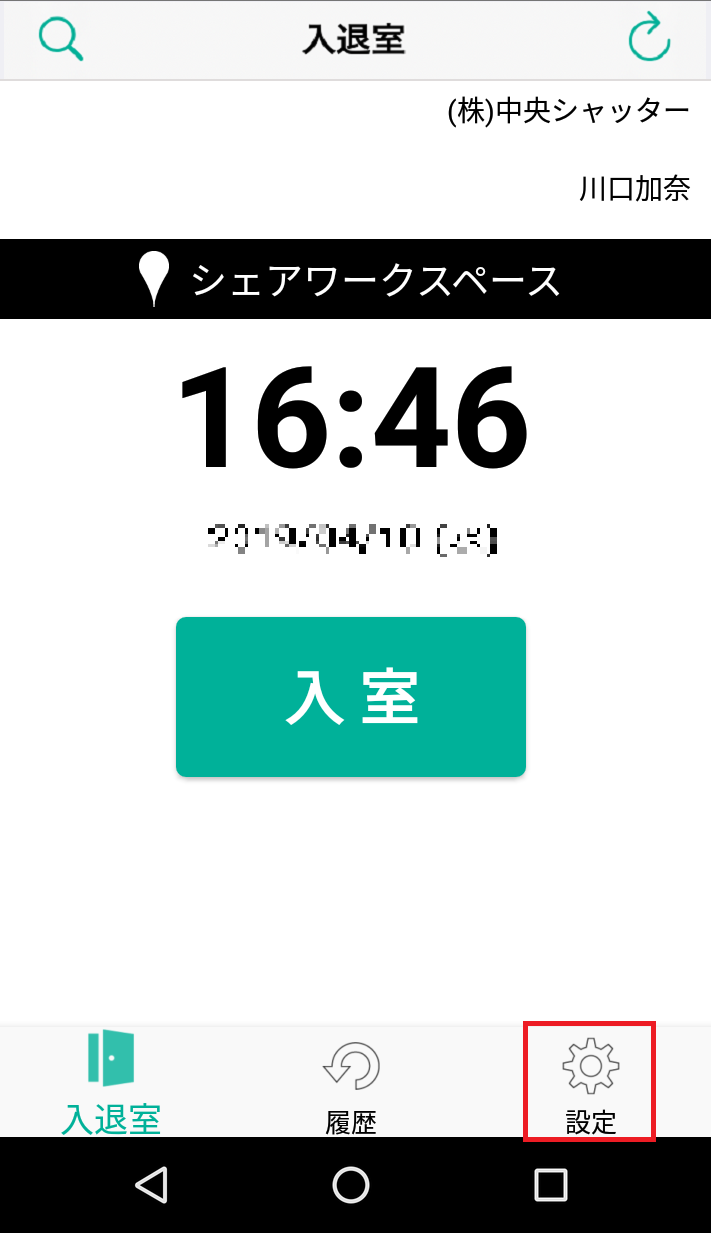Switch to the 履歴 history tab
The width and height of the screenshot is (711, 1233).
tap(351, 1082)
